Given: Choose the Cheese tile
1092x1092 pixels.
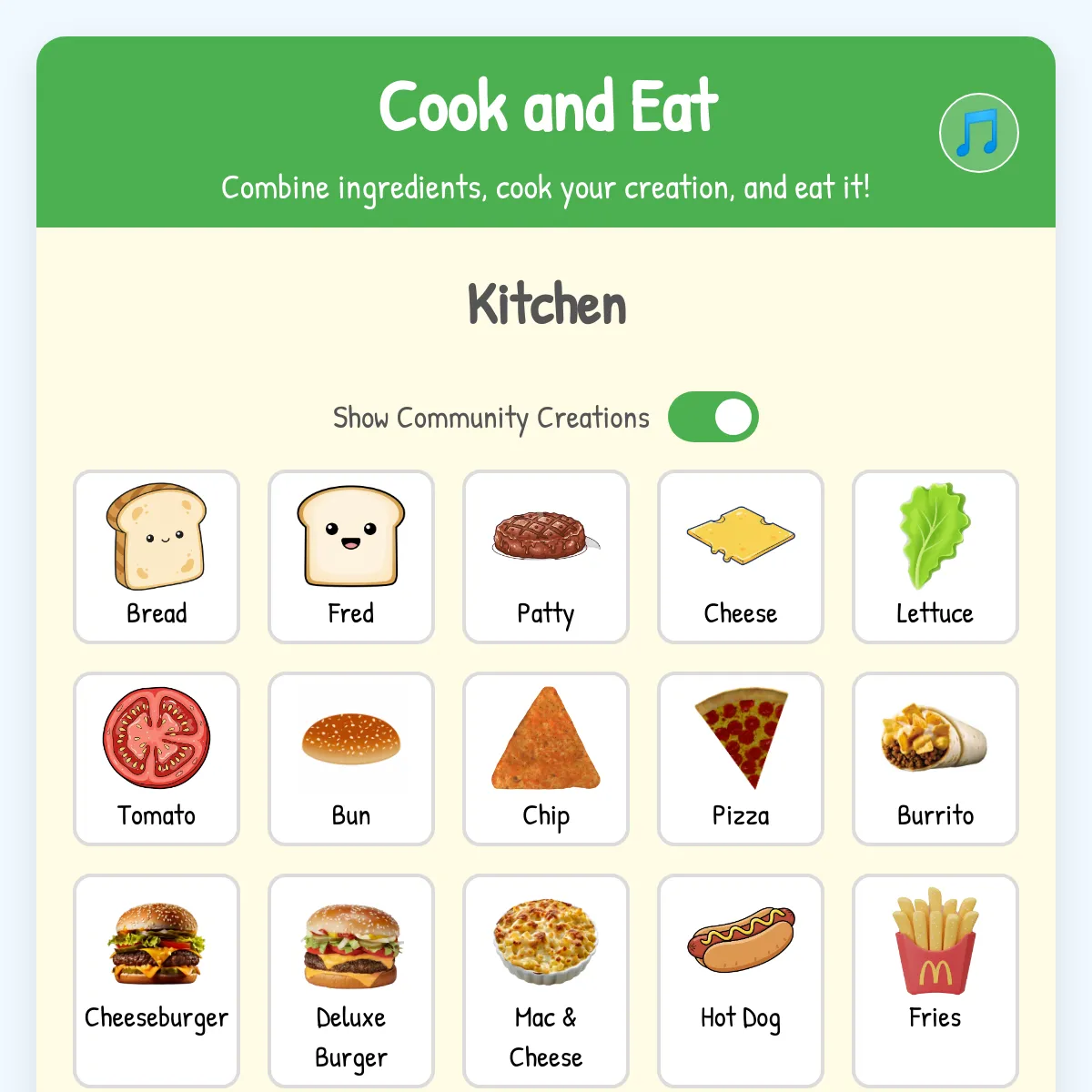Looking at the screenshot, I should [x=741, y=556].
